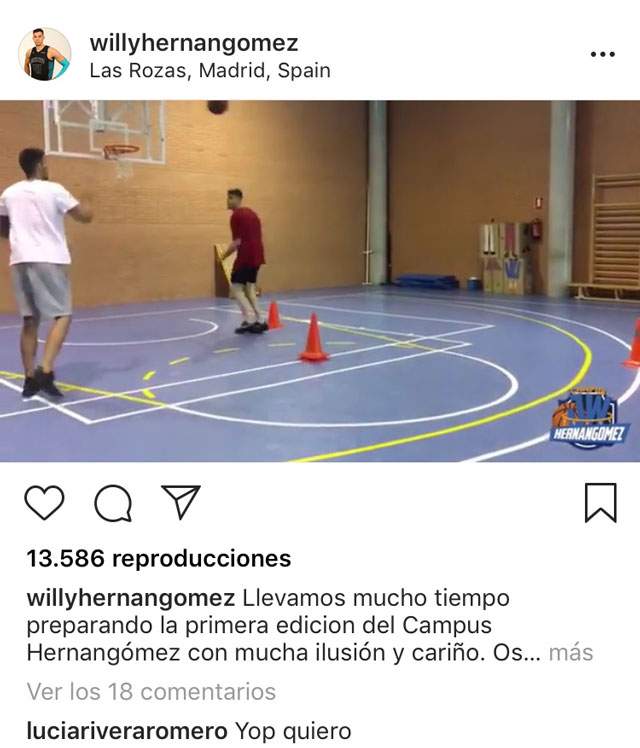Open the post's three-dot options menu
This screenshot has width=640, height=748.
[x=602, y=54]
